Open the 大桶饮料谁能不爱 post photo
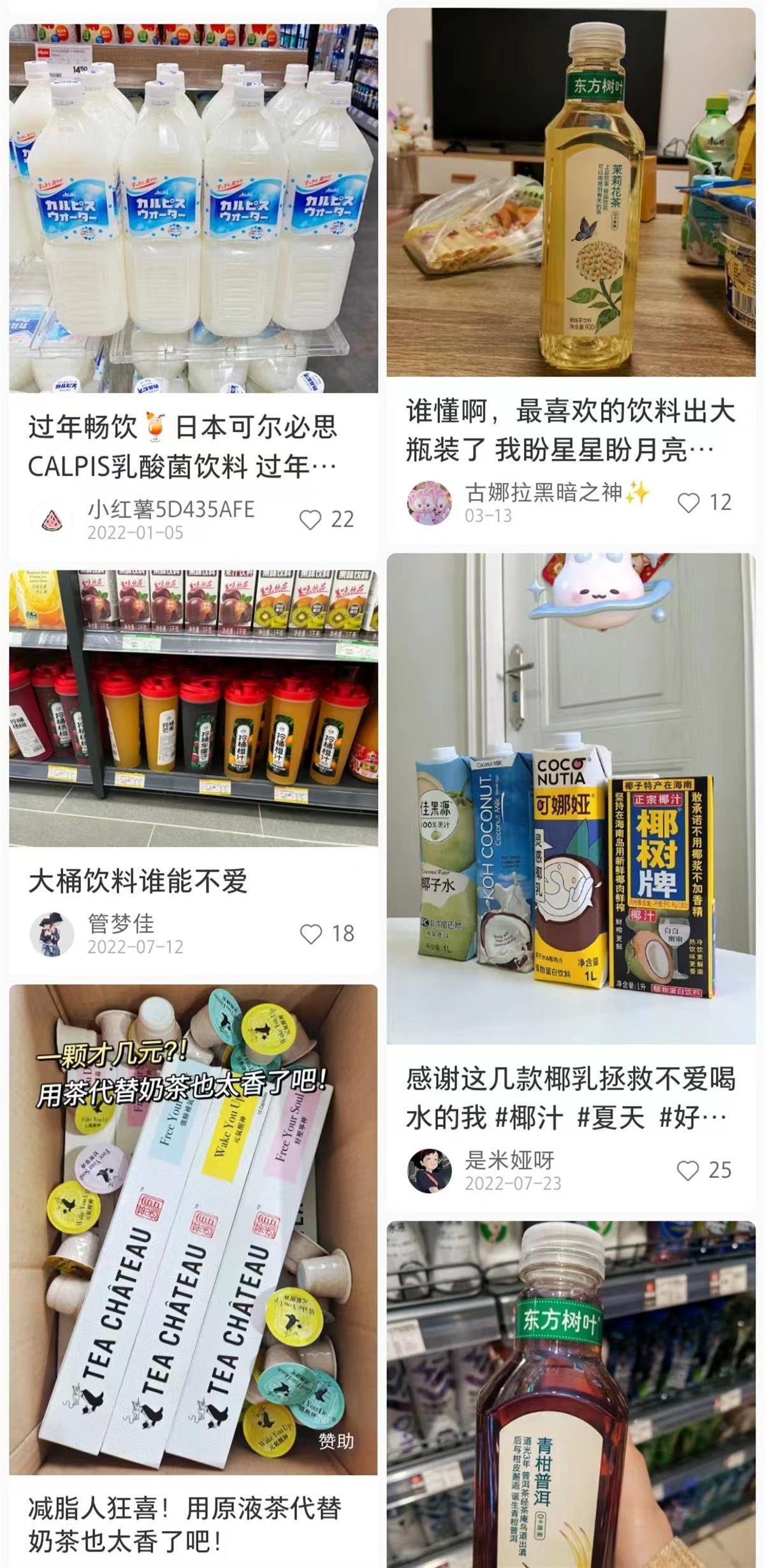Image resolution: width=765 pixels, height=1568 pixels. click(x=193, y=708)
